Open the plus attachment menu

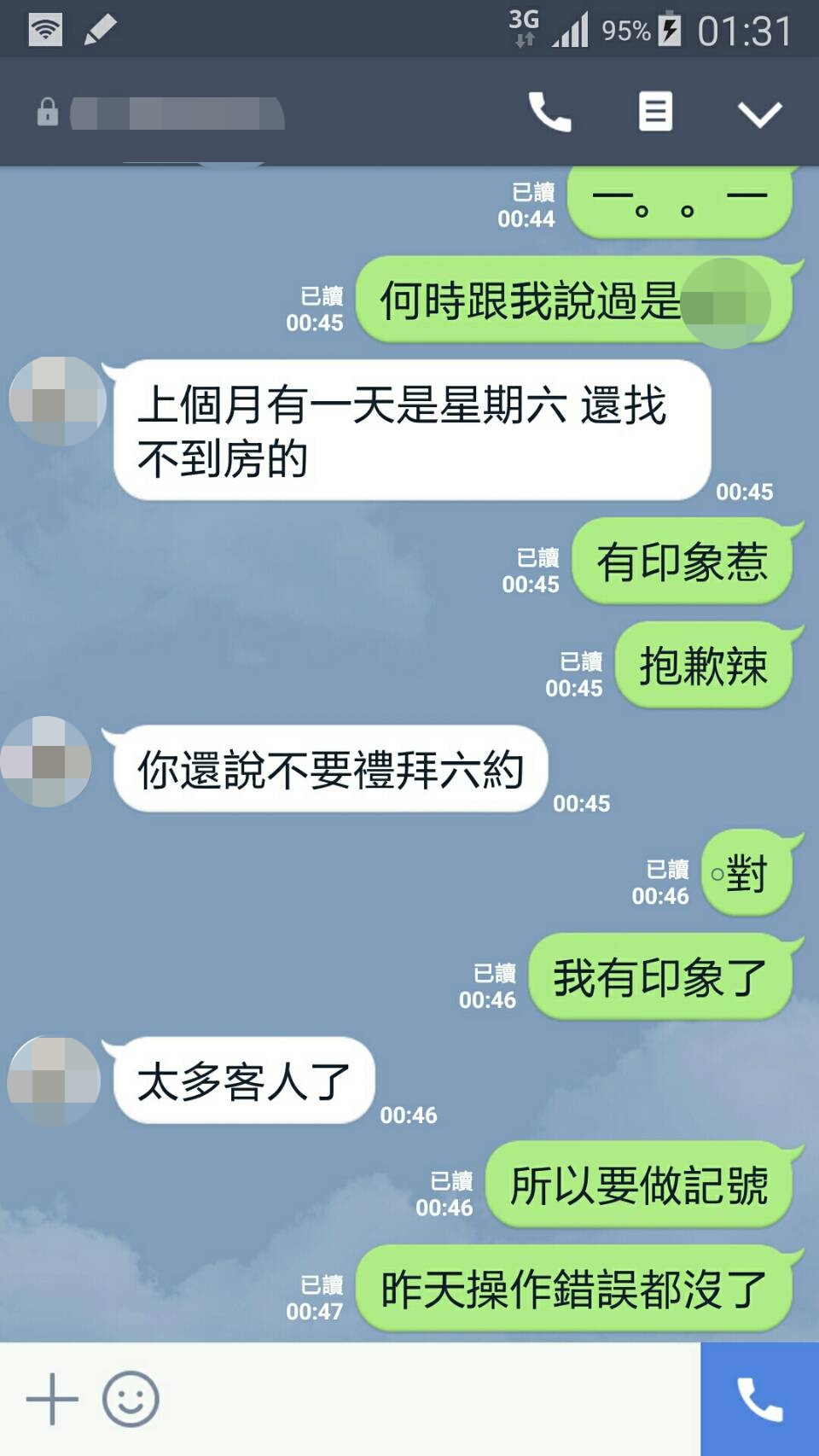point(52,1399)
